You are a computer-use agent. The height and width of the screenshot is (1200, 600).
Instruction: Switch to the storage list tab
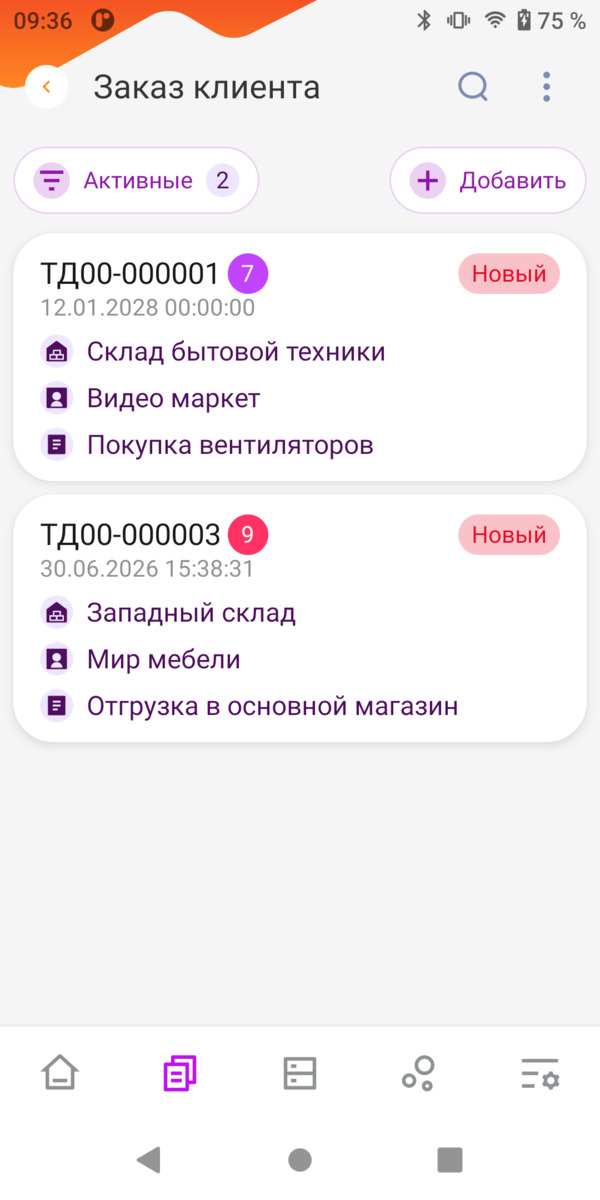[300, 1074]
